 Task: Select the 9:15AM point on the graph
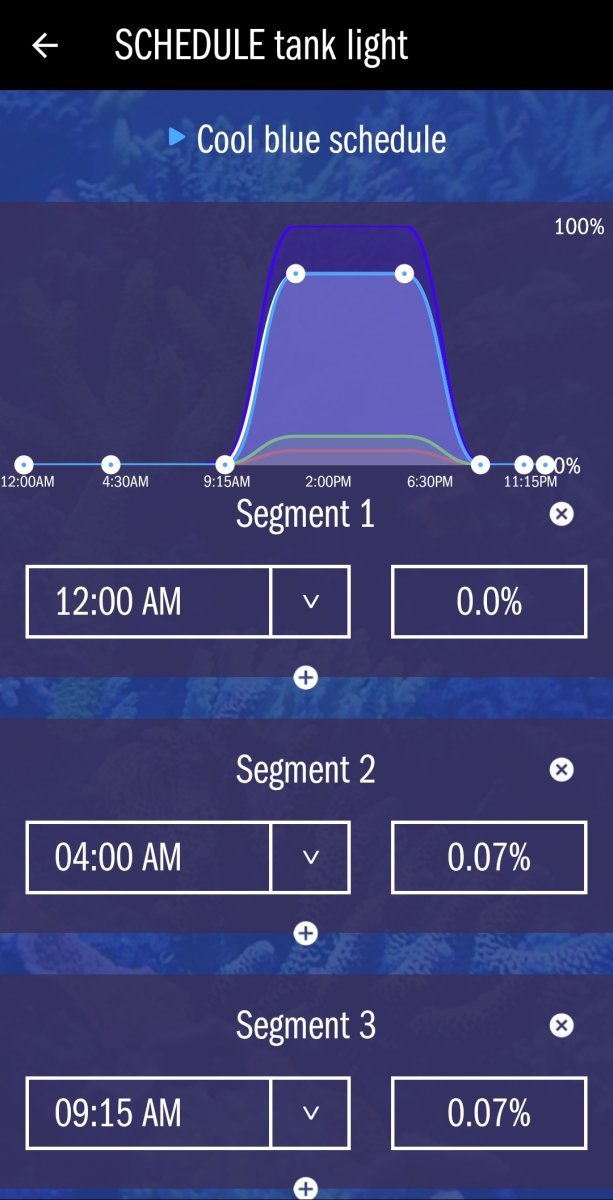pos(226,464)
